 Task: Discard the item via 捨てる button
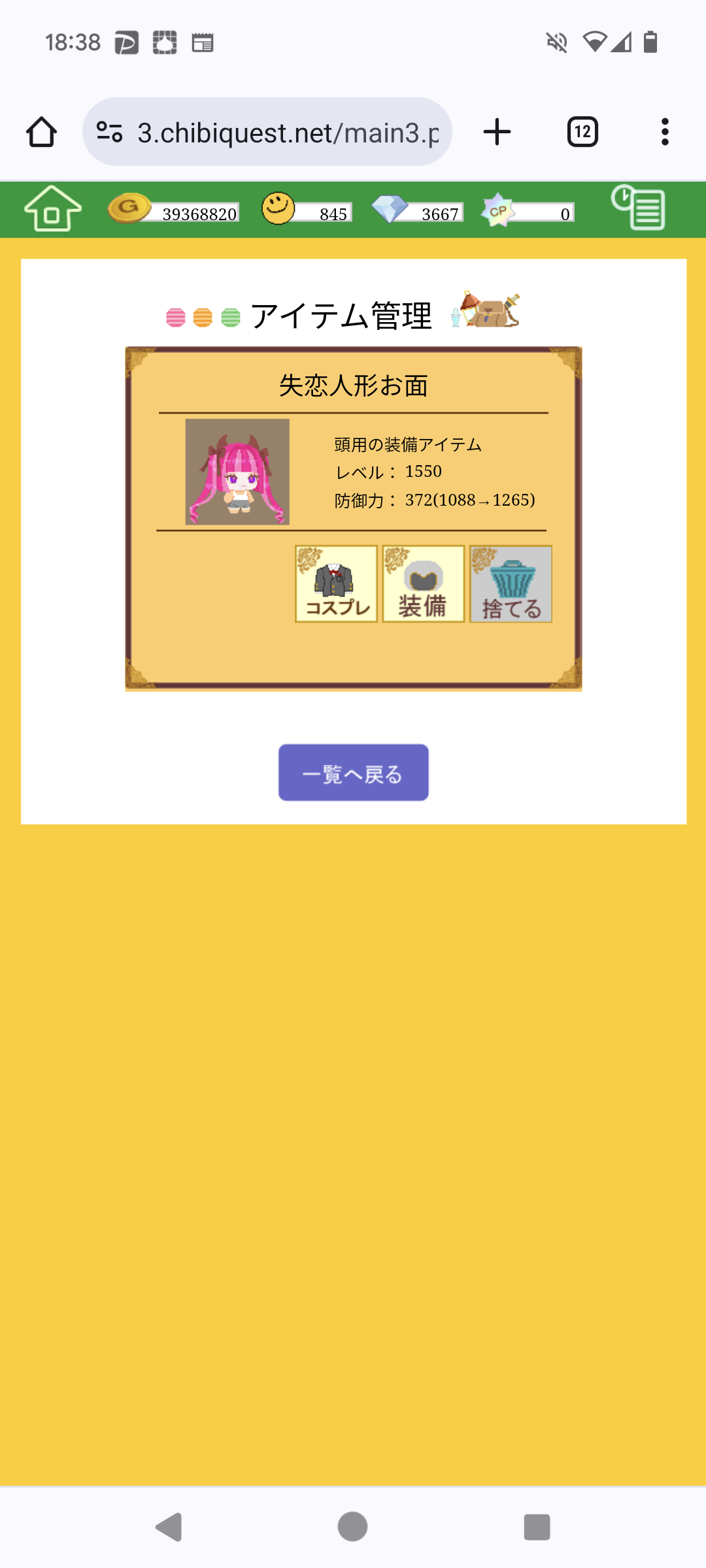tap(511, 583)
